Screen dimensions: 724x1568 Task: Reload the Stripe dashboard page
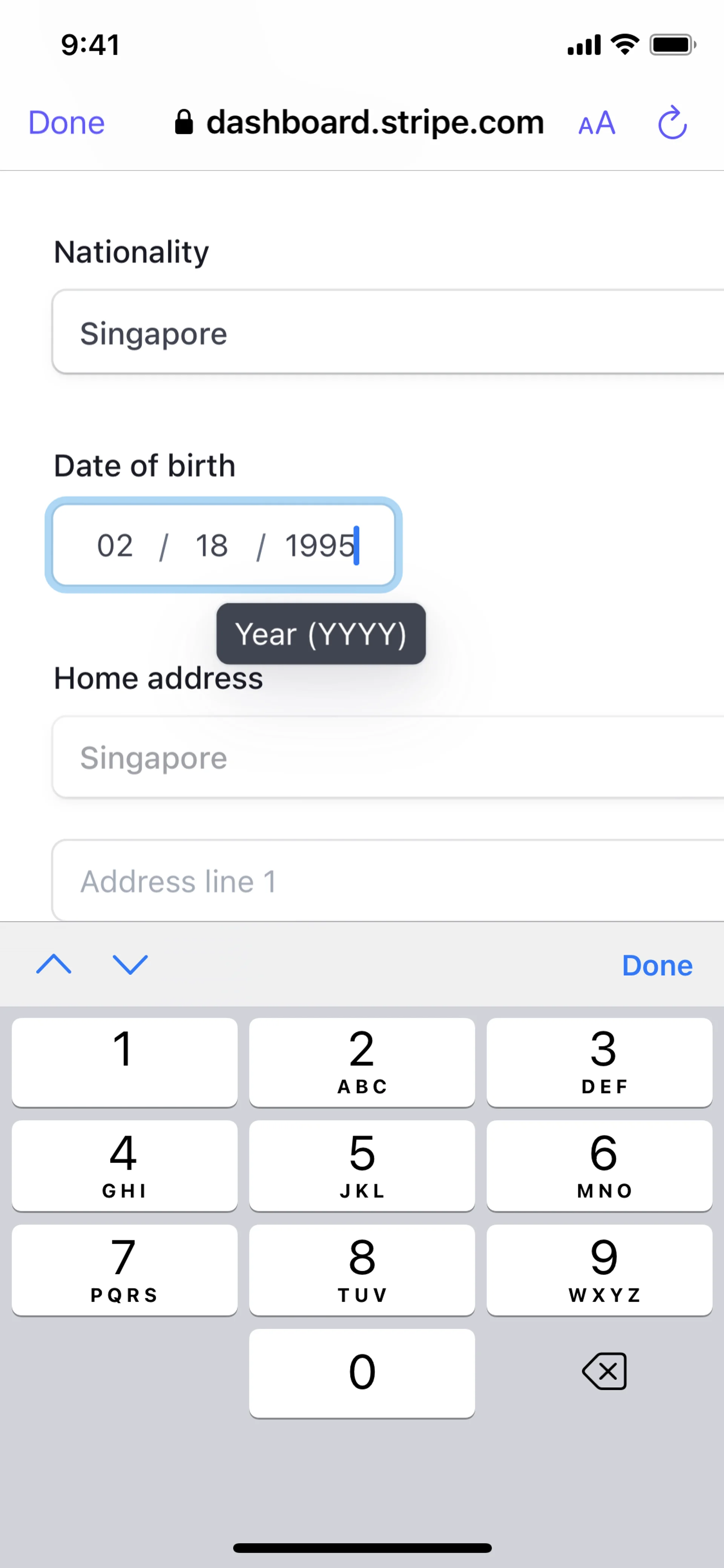(x=672, y=124)
